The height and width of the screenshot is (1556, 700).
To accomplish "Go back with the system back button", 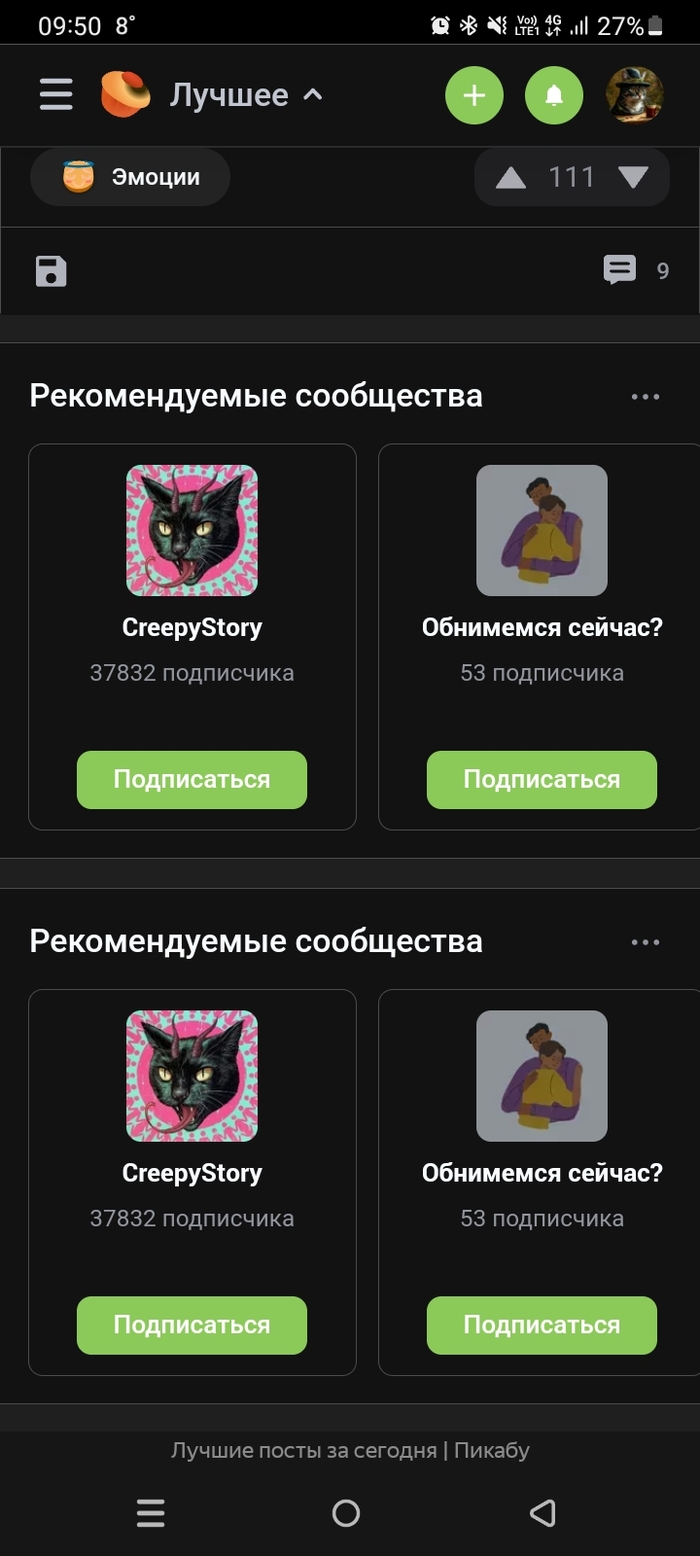I will [542, 1513].
